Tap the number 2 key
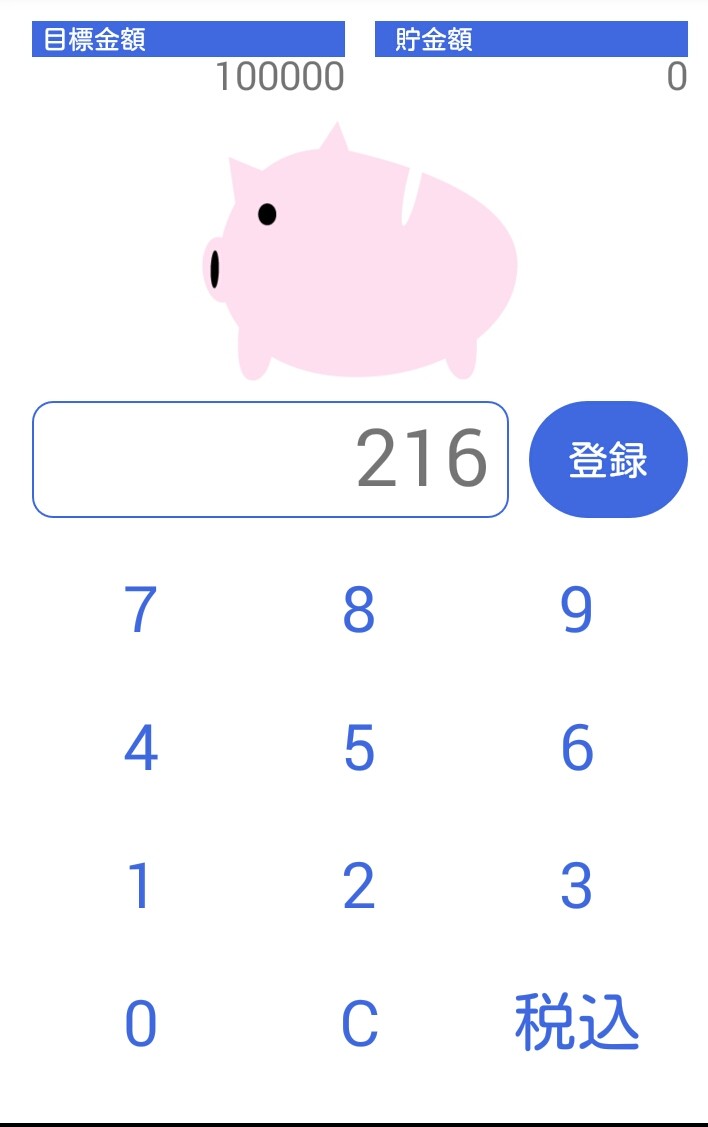Screen dimensions: 708x1127 (x=359, y=886)
